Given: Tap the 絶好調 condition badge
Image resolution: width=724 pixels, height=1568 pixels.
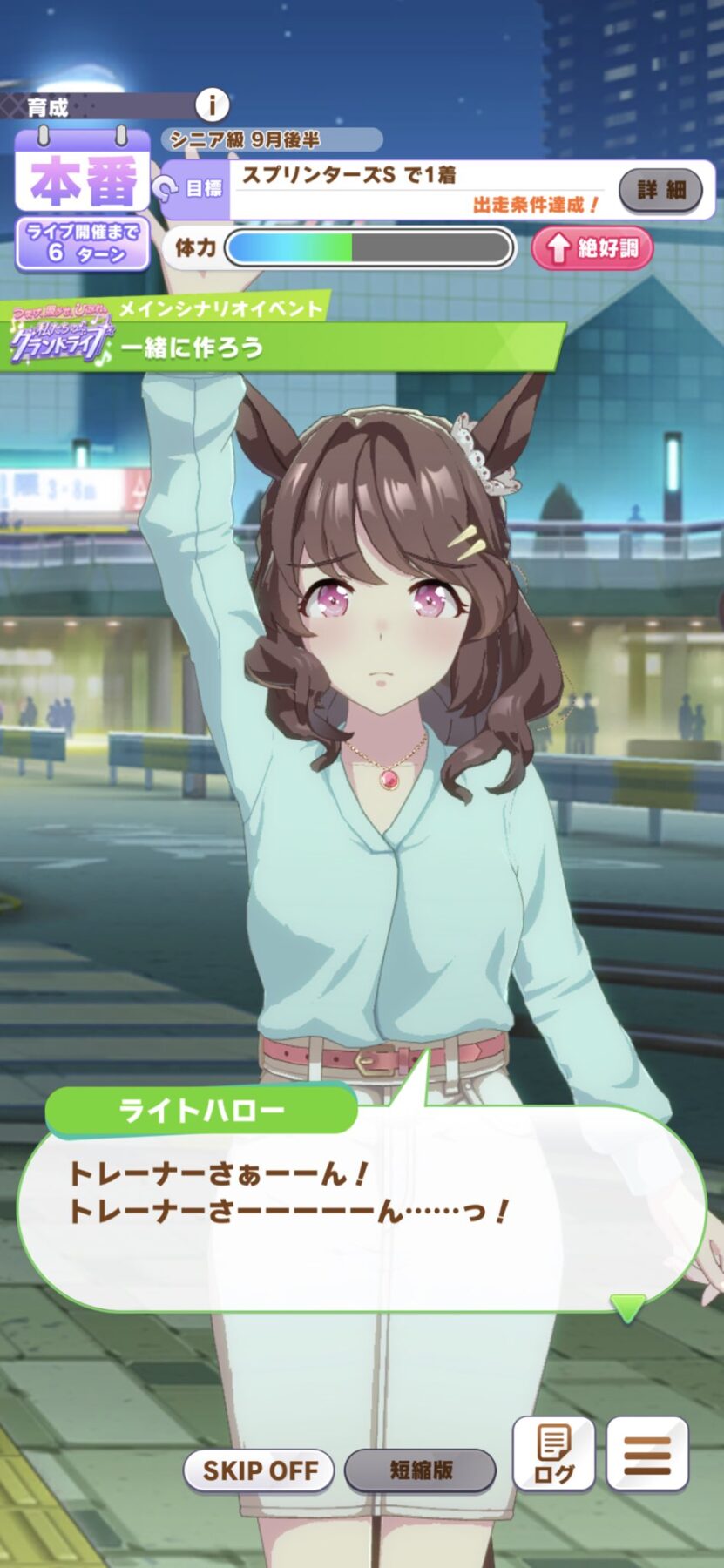Looking at the screenshot, I should click(592, 248).
